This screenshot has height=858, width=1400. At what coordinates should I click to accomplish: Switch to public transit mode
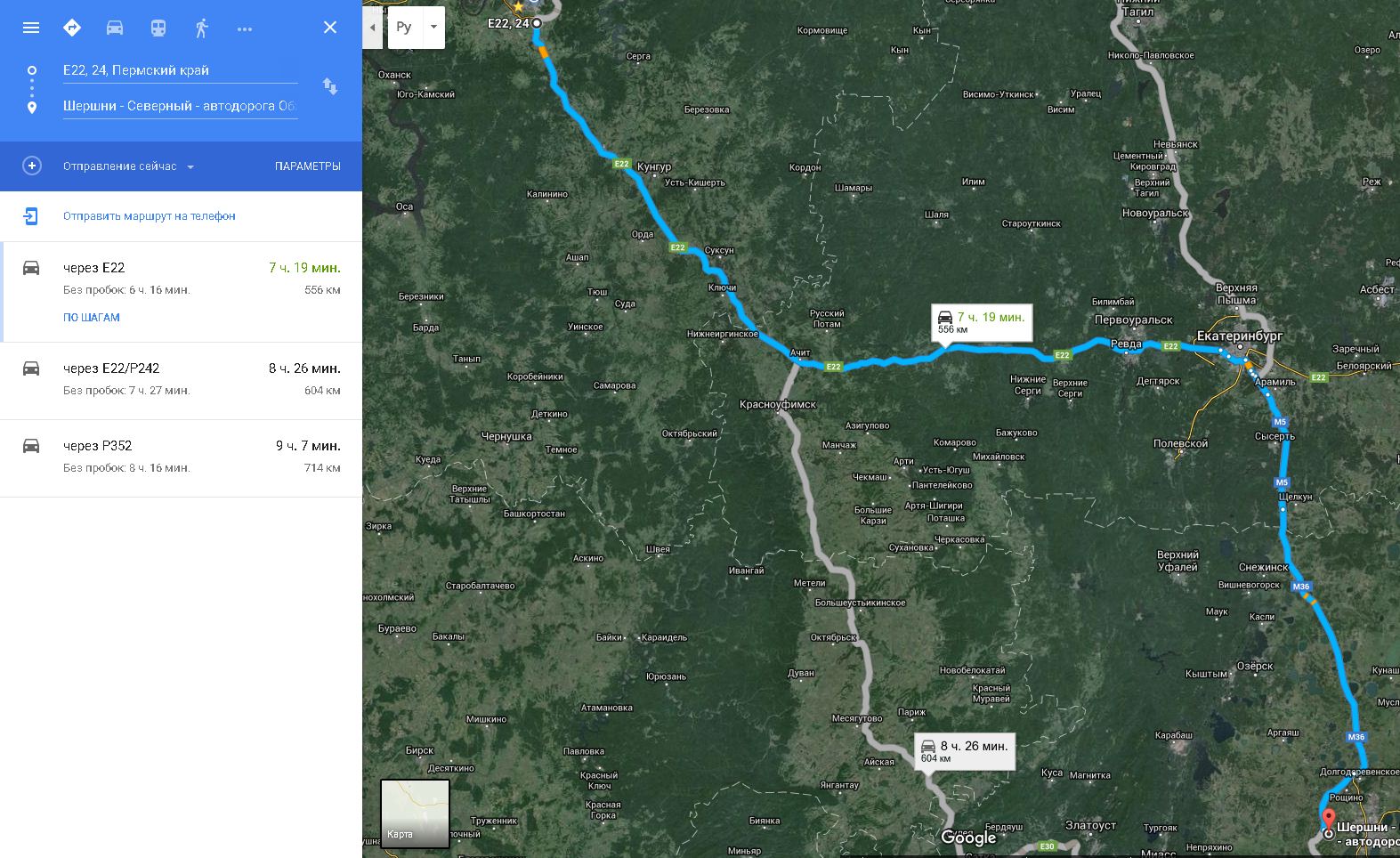[158, 28]
